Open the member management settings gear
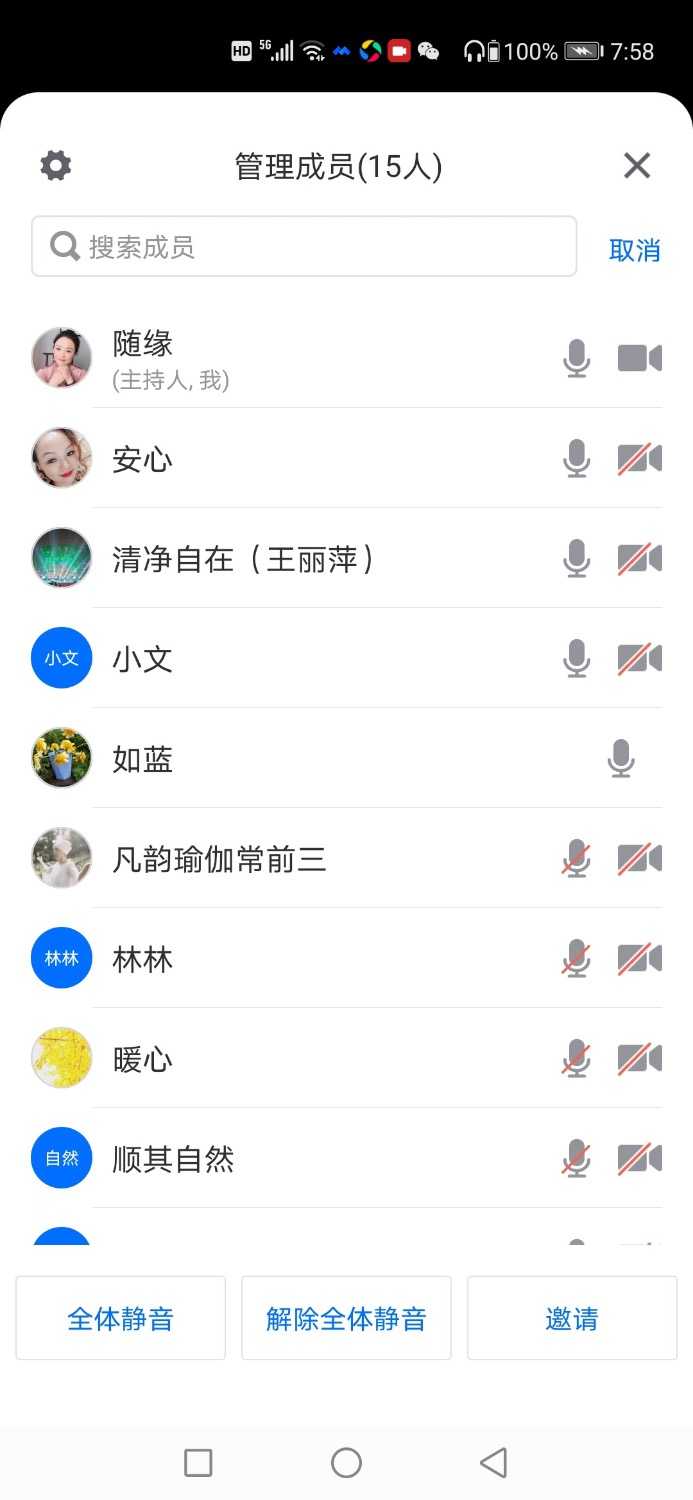This screenshot has width=693, height=1500. point(56,165)
